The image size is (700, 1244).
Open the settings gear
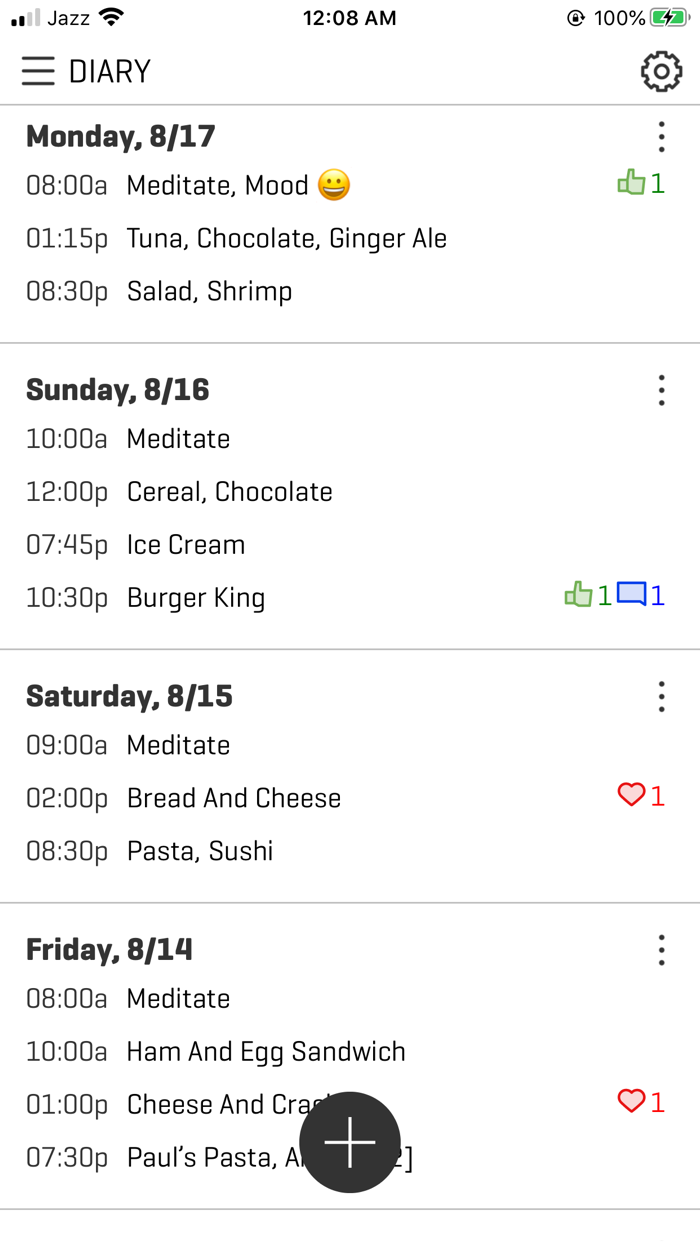pos(661,72)
